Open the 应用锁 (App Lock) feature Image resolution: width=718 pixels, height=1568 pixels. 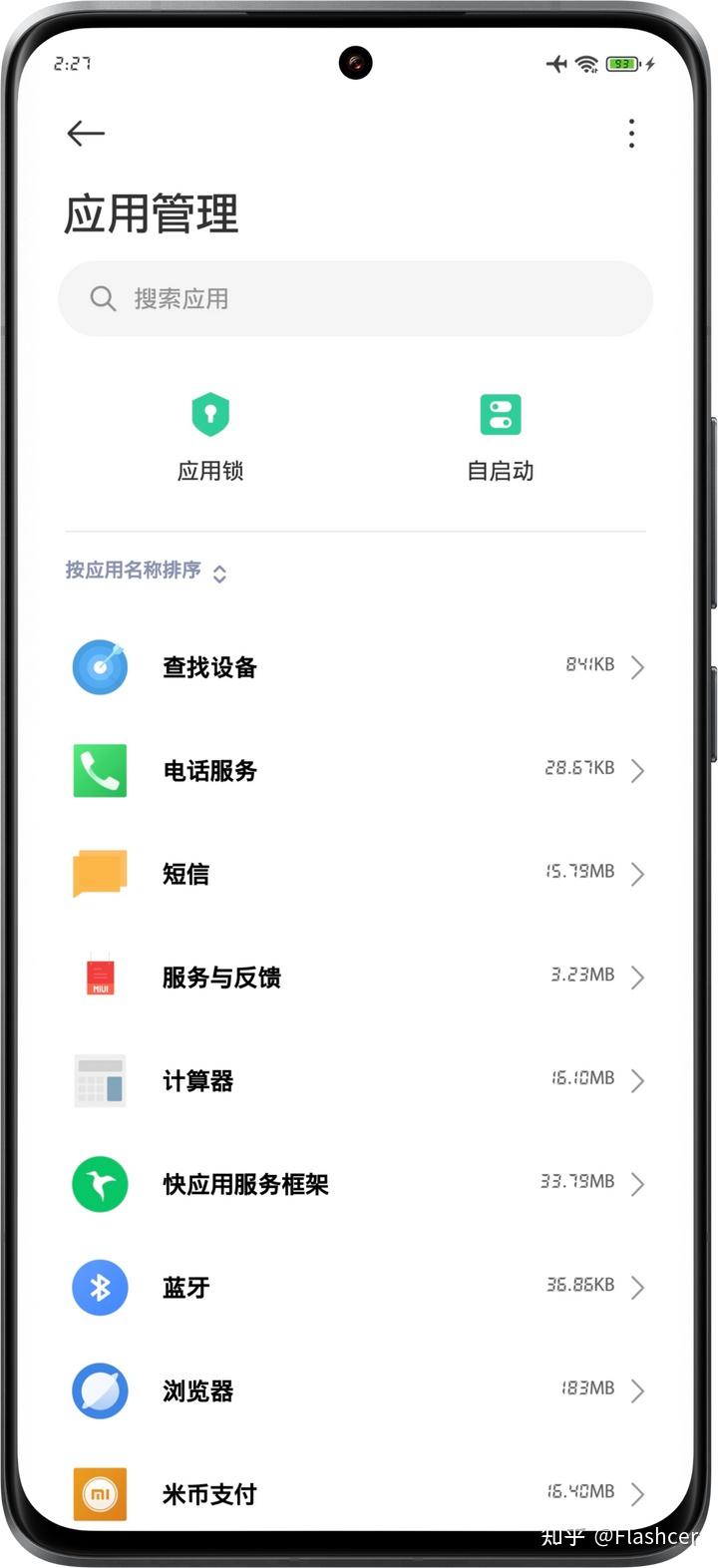209,434
